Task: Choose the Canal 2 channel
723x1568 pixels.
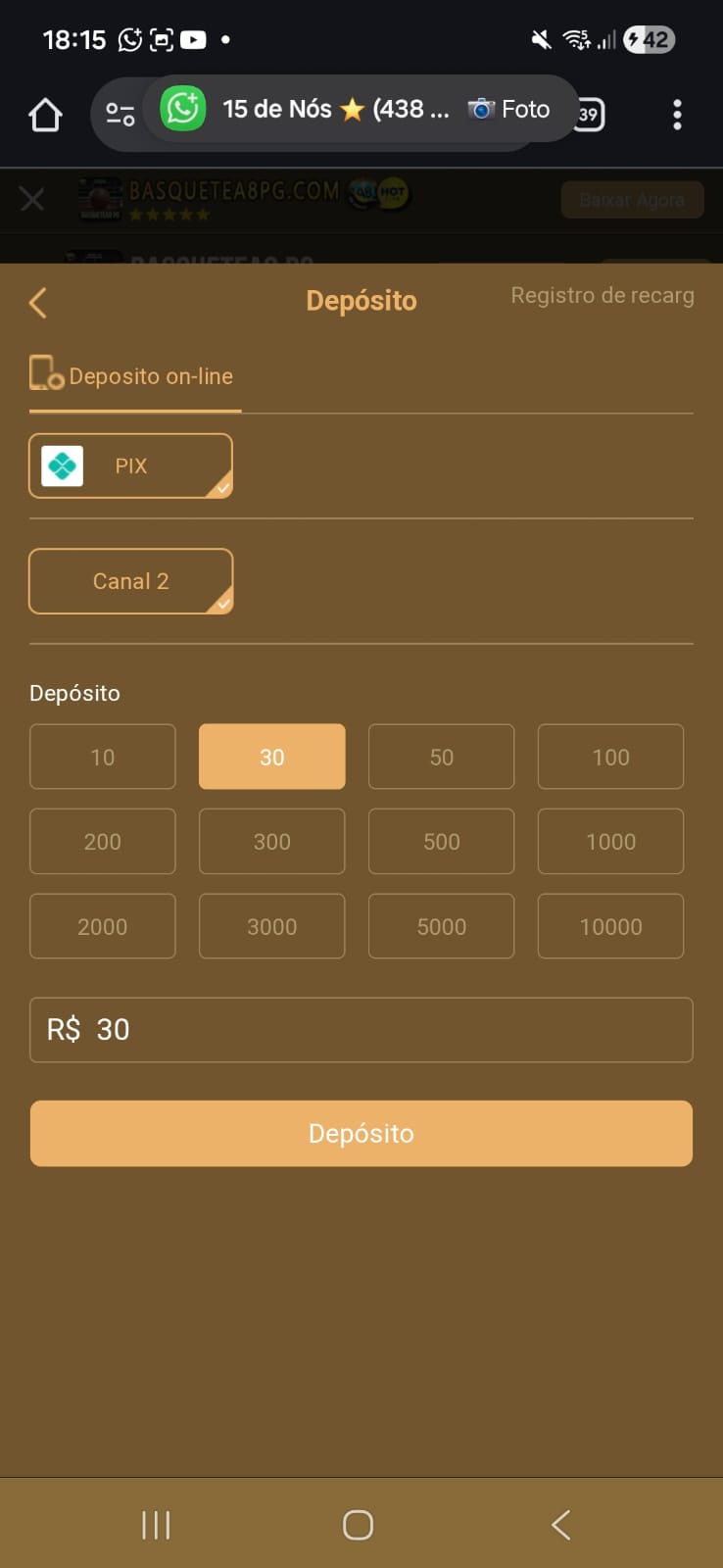Action: pos(130,581)
